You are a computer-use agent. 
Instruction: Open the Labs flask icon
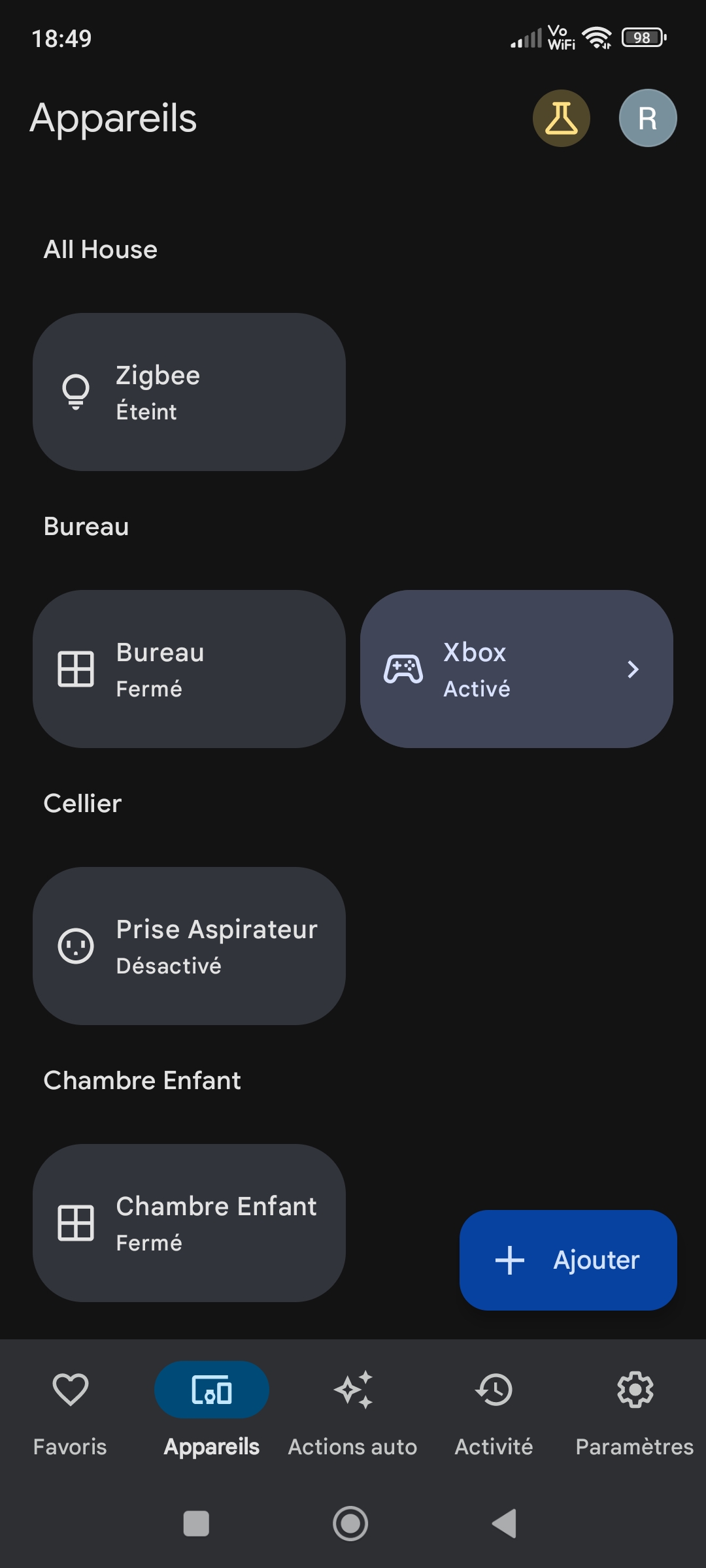coord(561,118)
